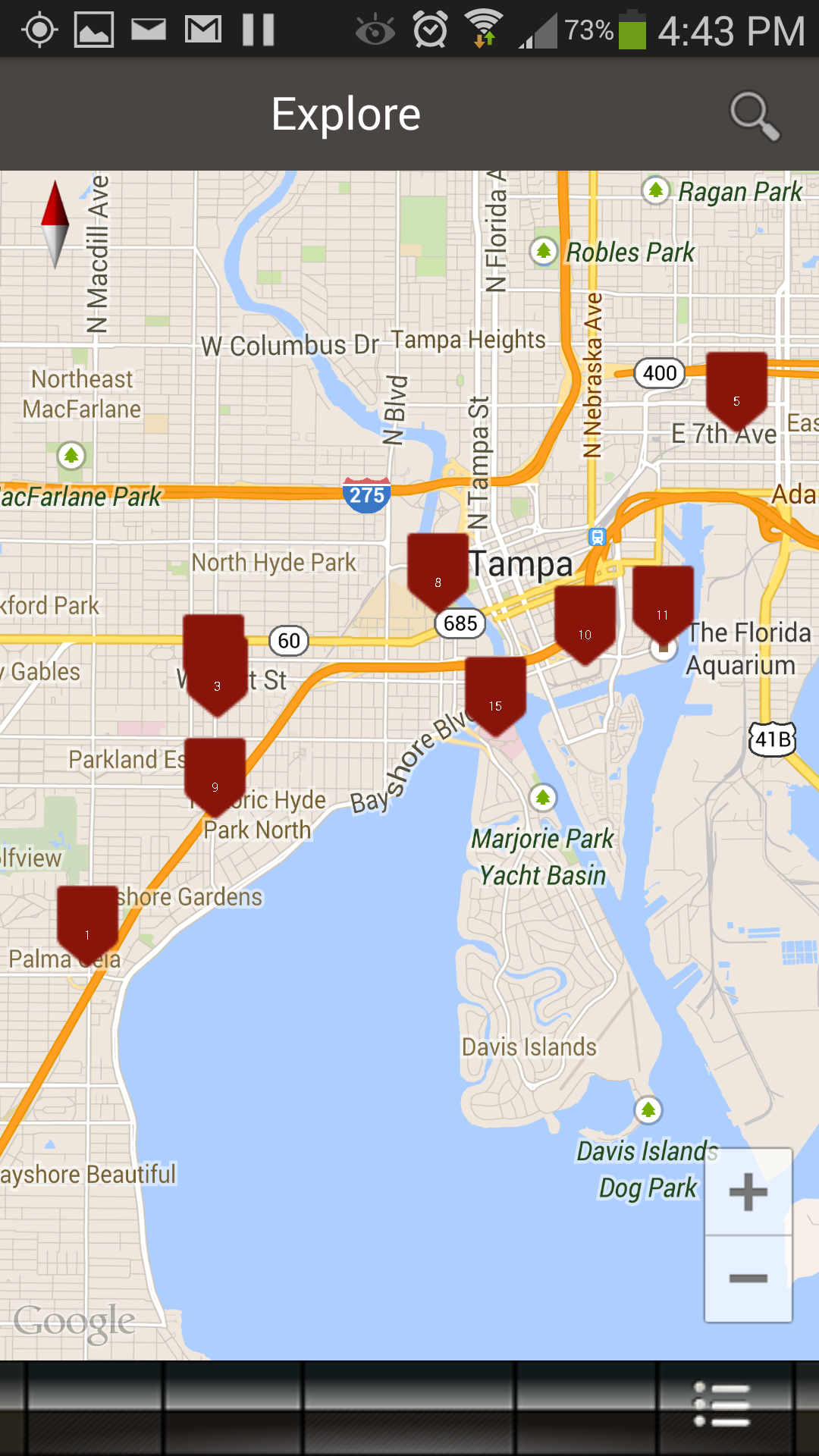Open the search icon in Explore bar

[x=754, y=116]
